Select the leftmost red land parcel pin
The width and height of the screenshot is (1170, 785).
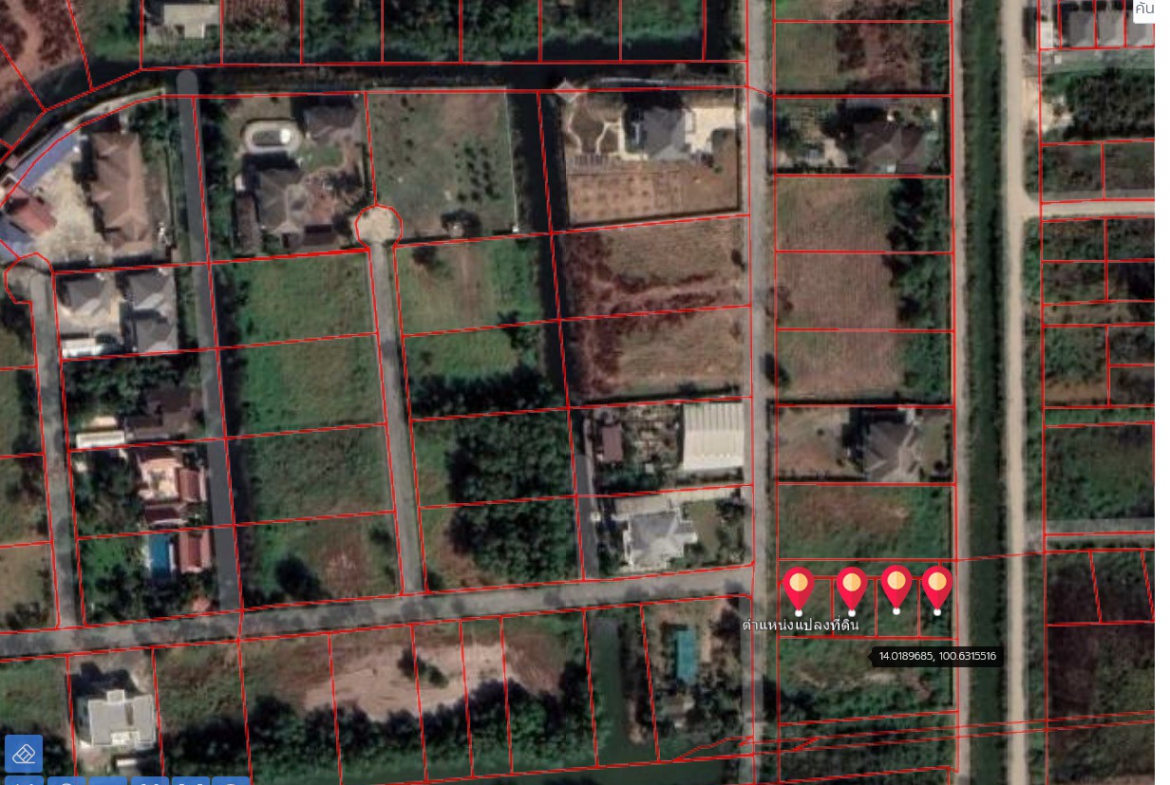click(x=798, y=586)
